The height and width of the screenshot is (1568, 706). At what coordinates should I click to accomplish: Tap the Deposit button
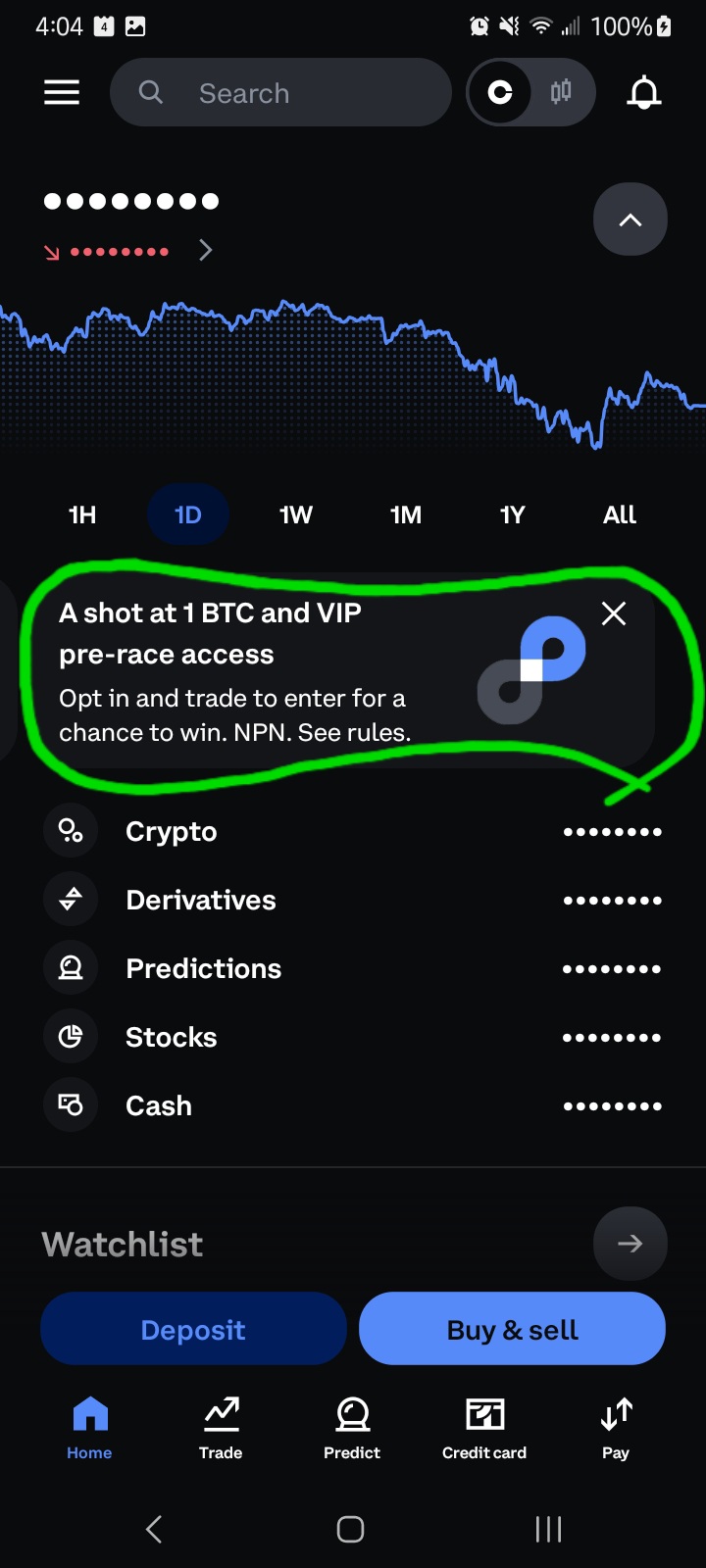(x=193, y=1329)
